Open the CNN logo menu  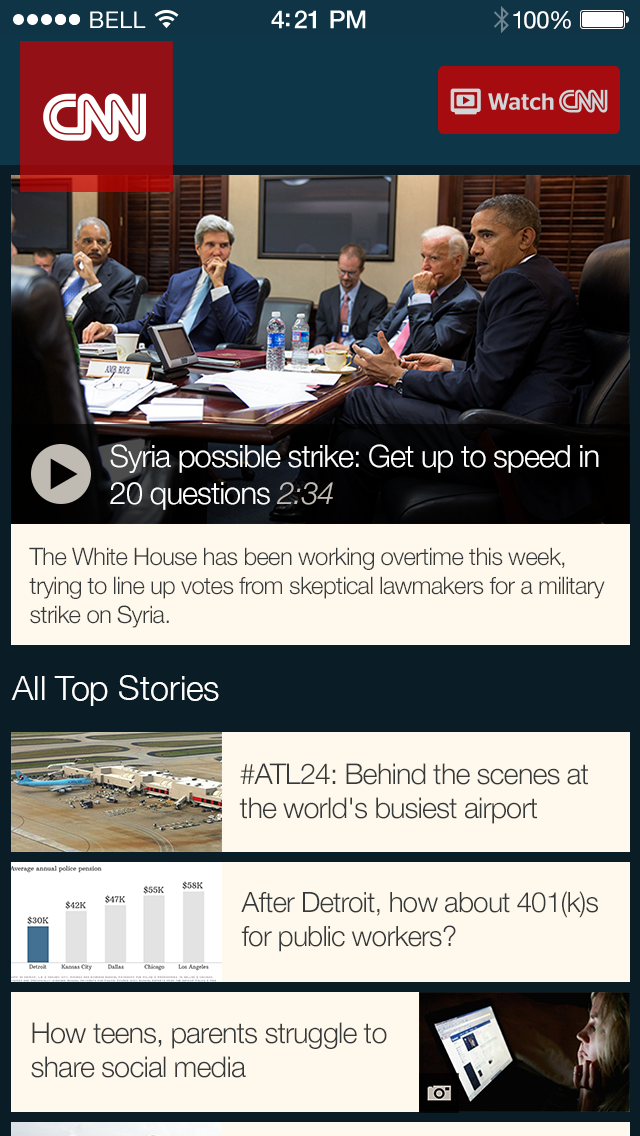[x=96, y=116]
